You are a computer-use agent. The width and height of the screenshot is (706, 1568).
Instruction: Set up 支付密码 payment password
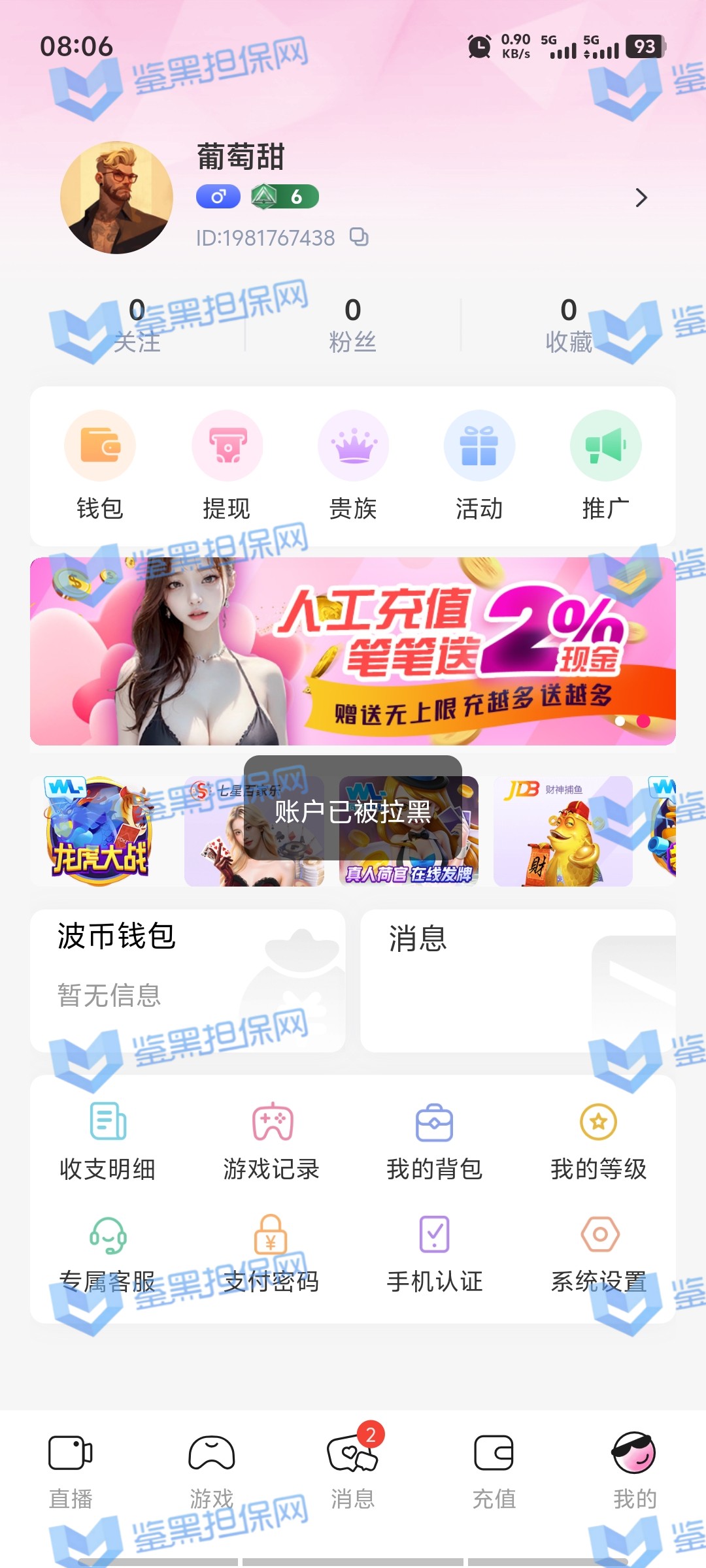(x=271, y=1254)
